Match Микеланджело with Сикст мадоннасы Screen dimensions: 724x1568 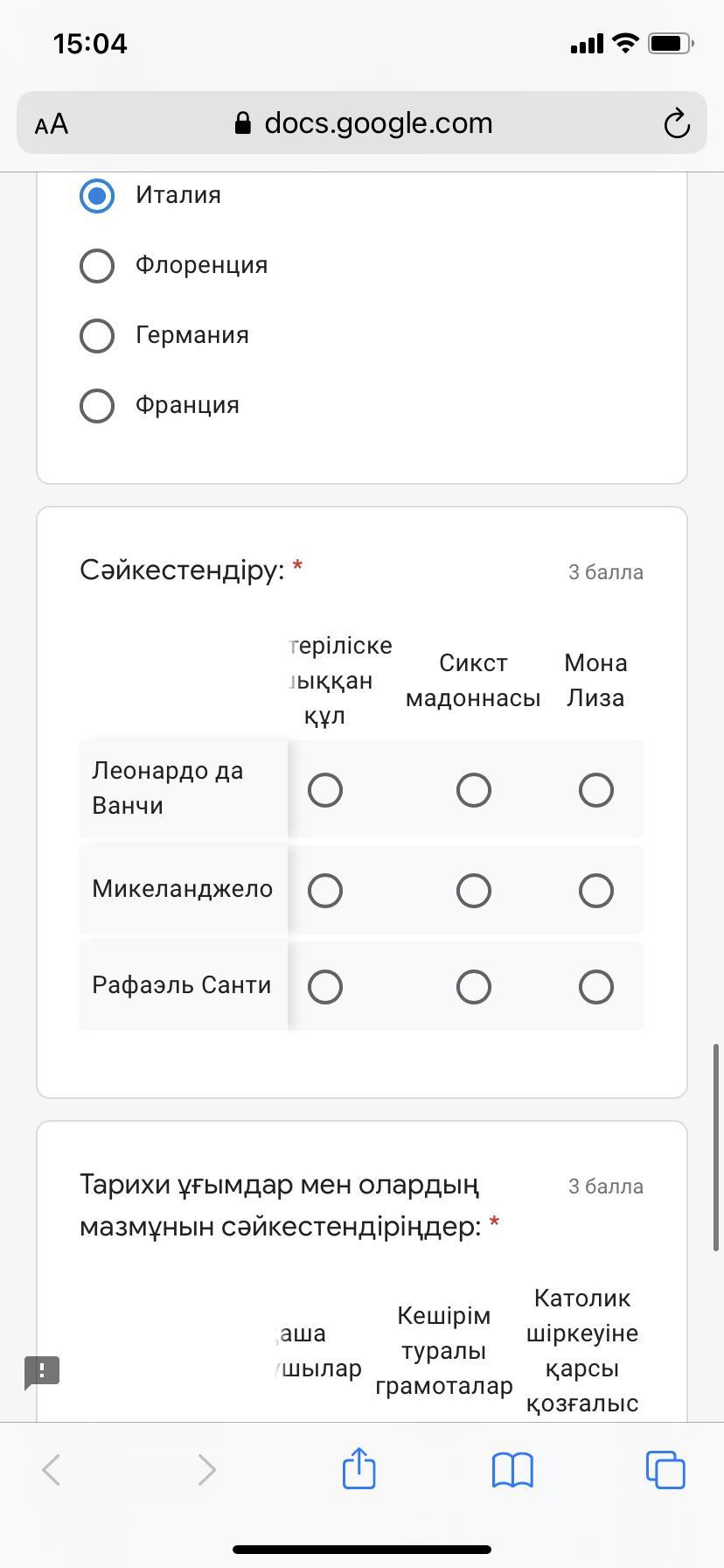click(x=474, y=891)
